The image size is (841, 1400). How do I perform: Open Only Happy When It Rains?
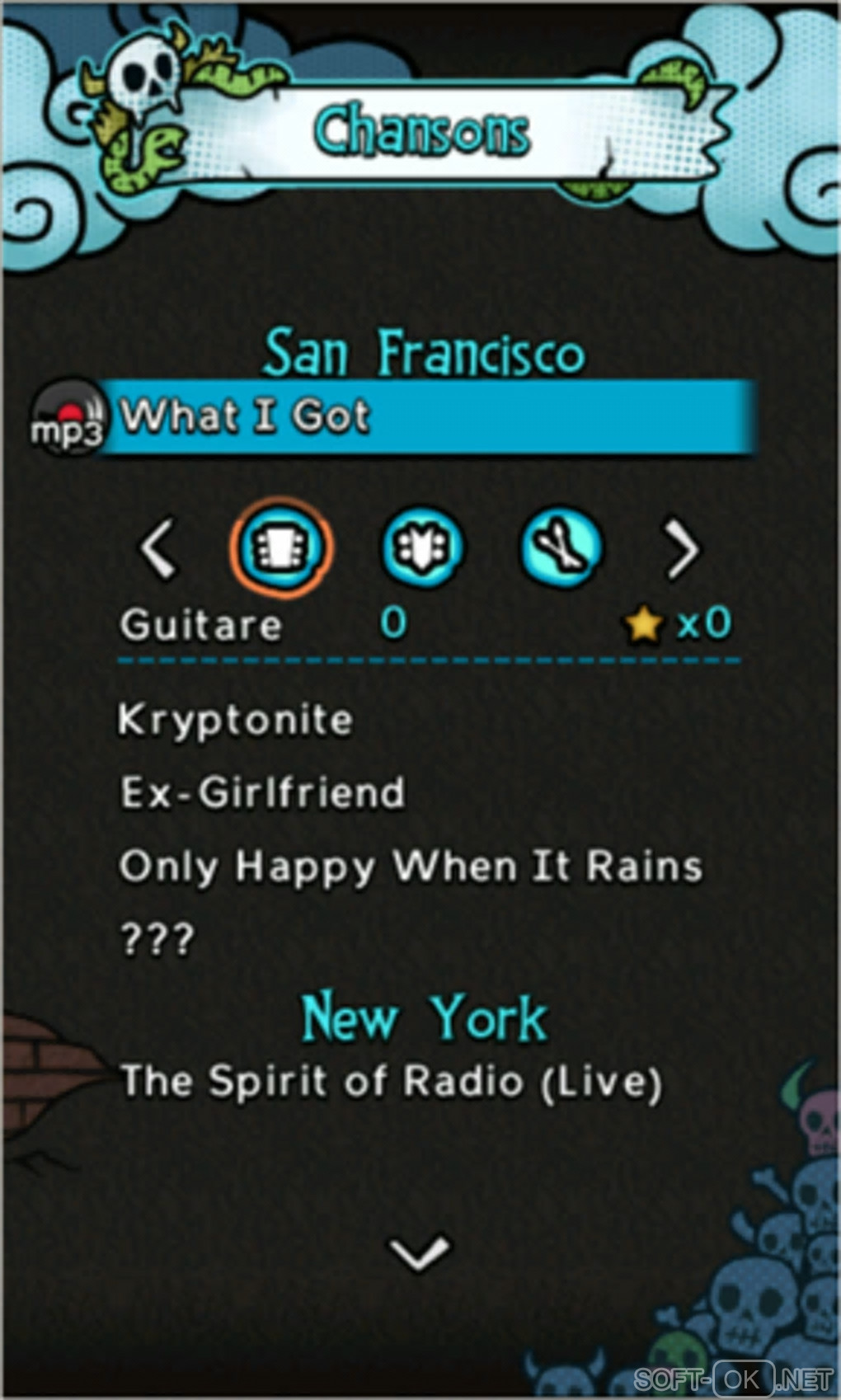pyautogui.click(x=411, y=867)
